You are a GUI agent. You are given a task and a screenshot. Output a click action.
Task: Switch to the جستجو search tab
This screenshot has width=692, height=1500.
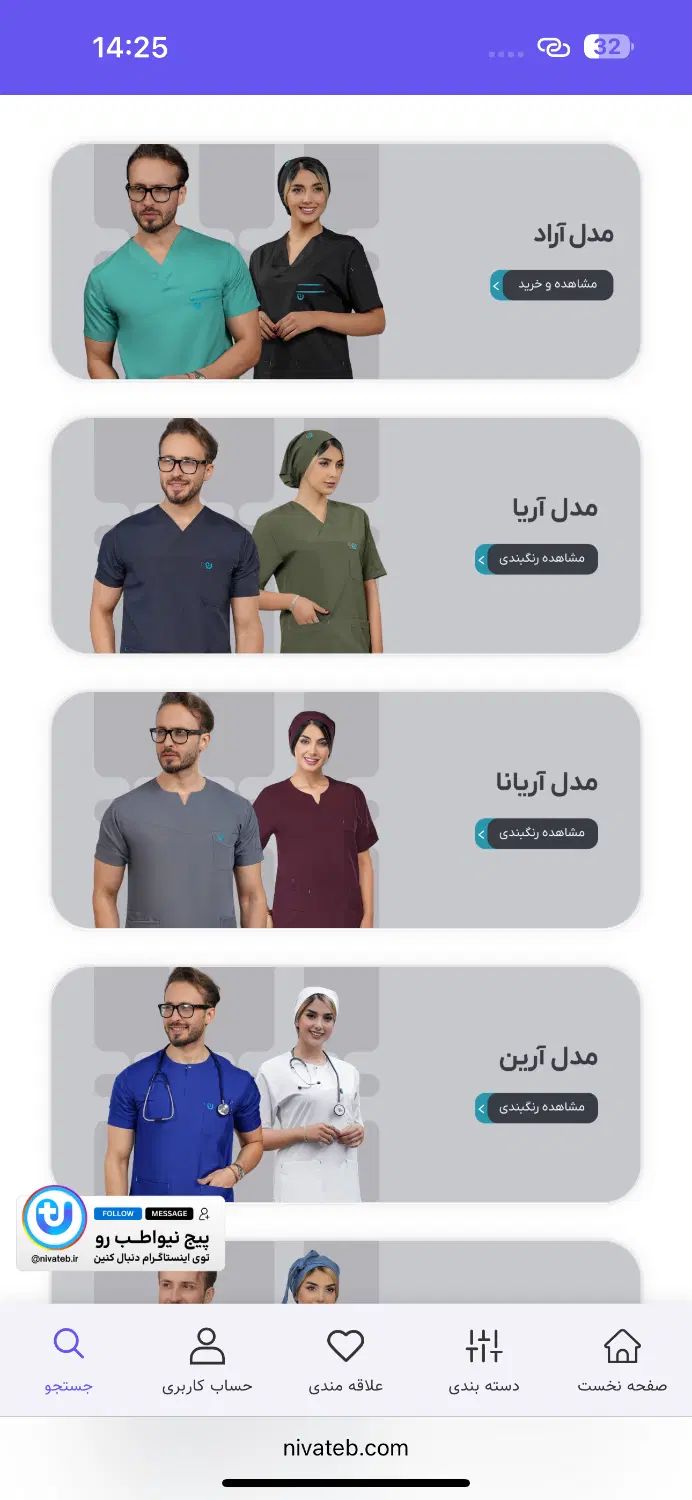coord(69,1360)
